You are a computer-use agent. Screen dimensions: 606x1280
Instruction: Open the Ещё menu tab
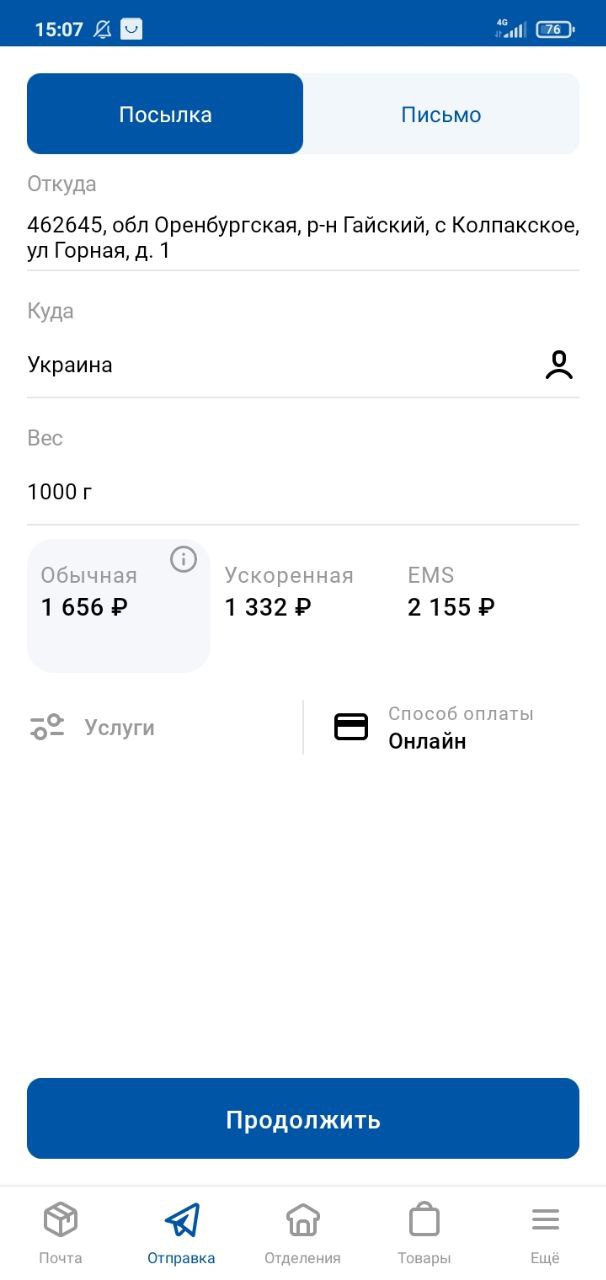pos(545,1234)
